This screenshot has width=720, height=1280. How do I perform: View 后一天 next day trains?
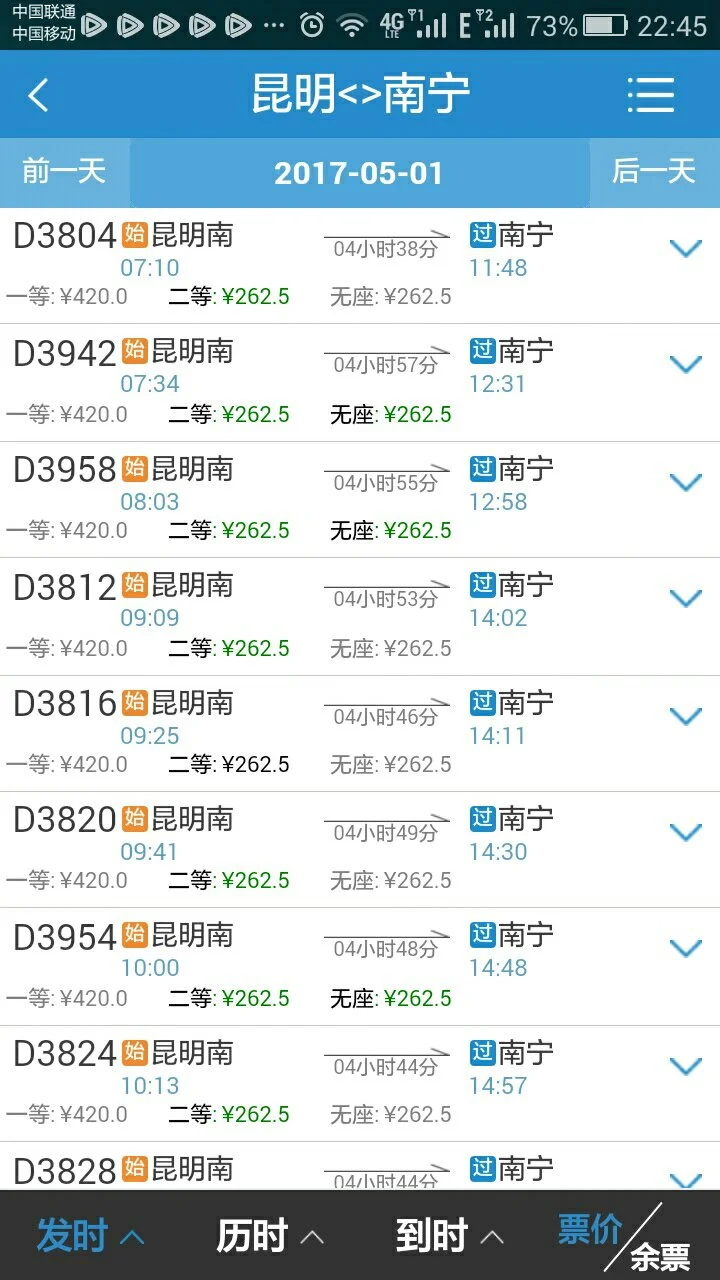(x=655, y=172)
